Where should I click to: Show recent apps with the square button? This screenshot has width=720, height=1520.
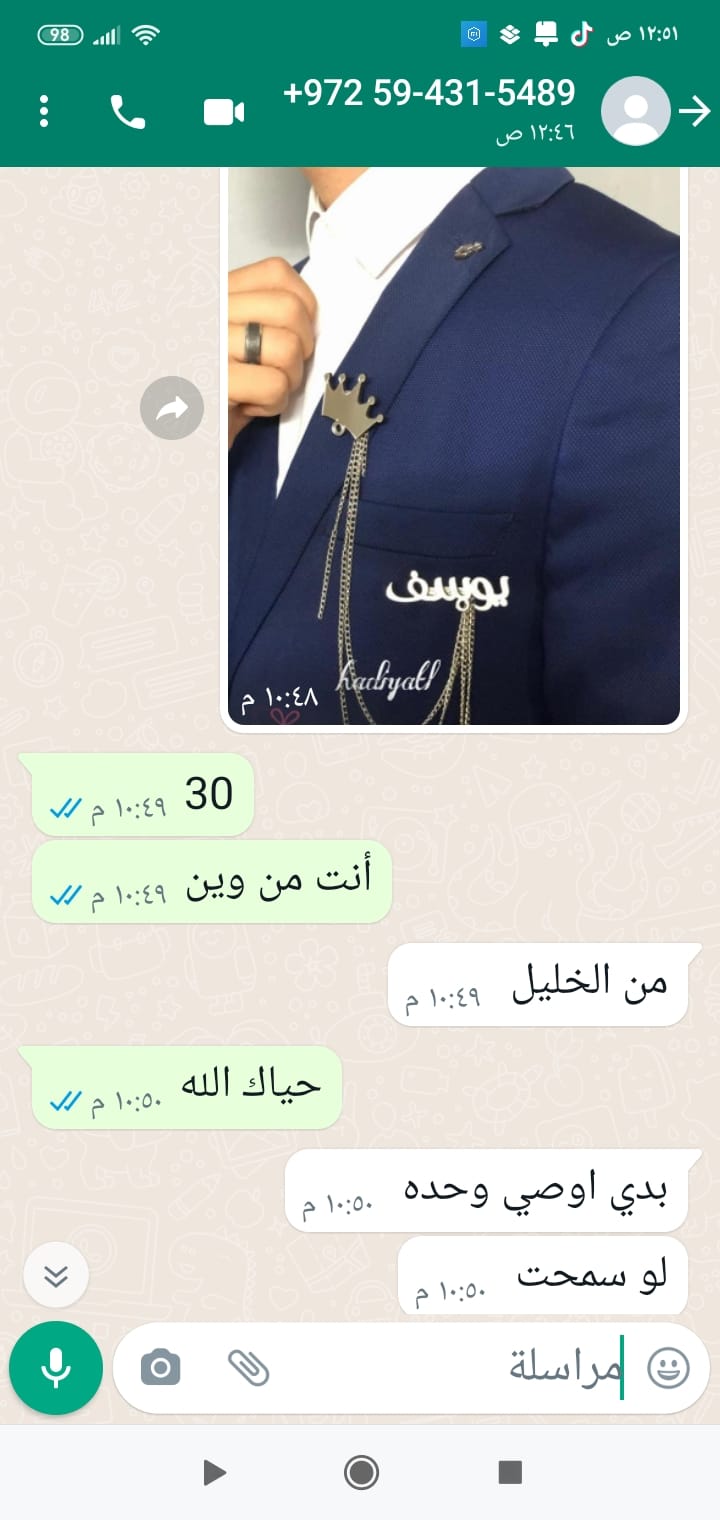[x=510, y=1472]
